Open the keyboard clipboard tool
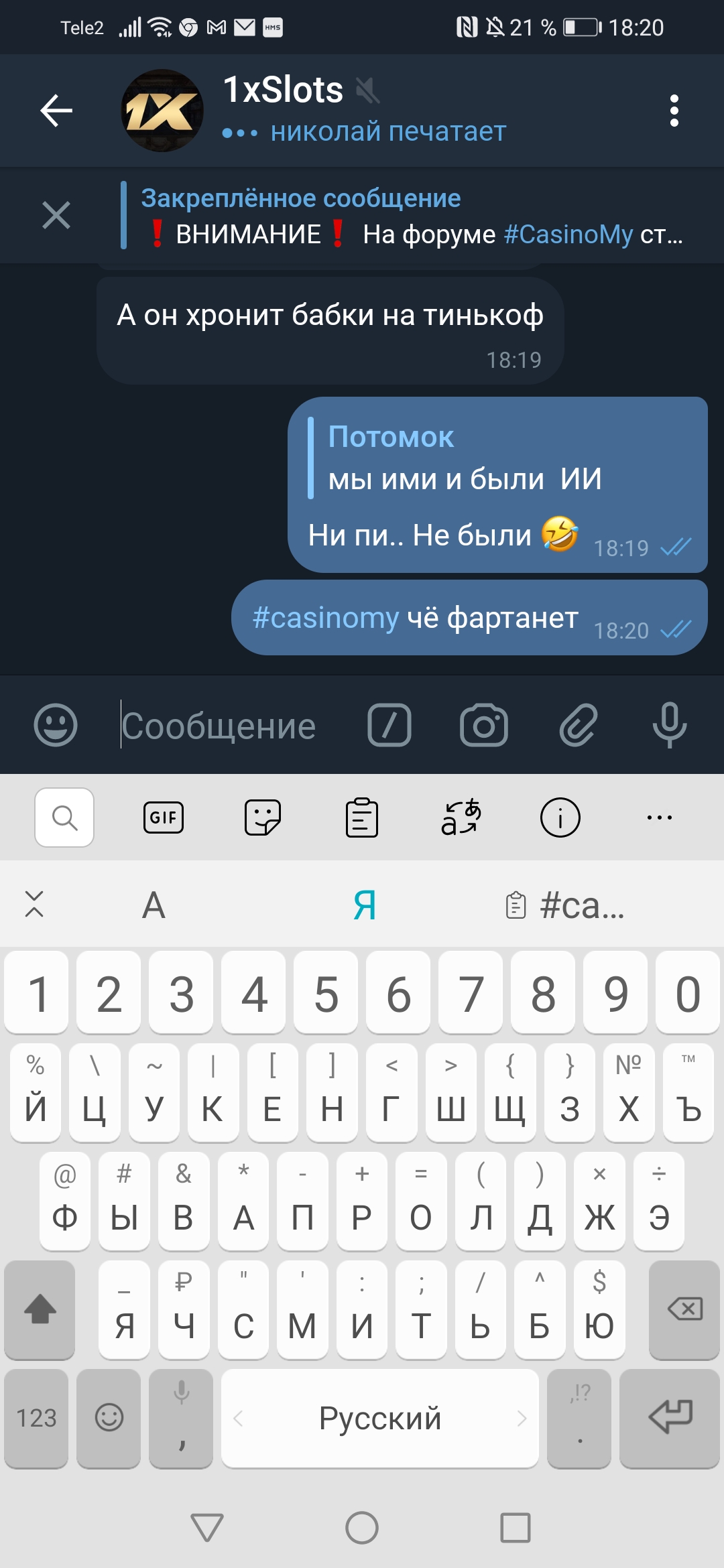Viewport: 724px width, 1568px height. [x=362, y=818]
